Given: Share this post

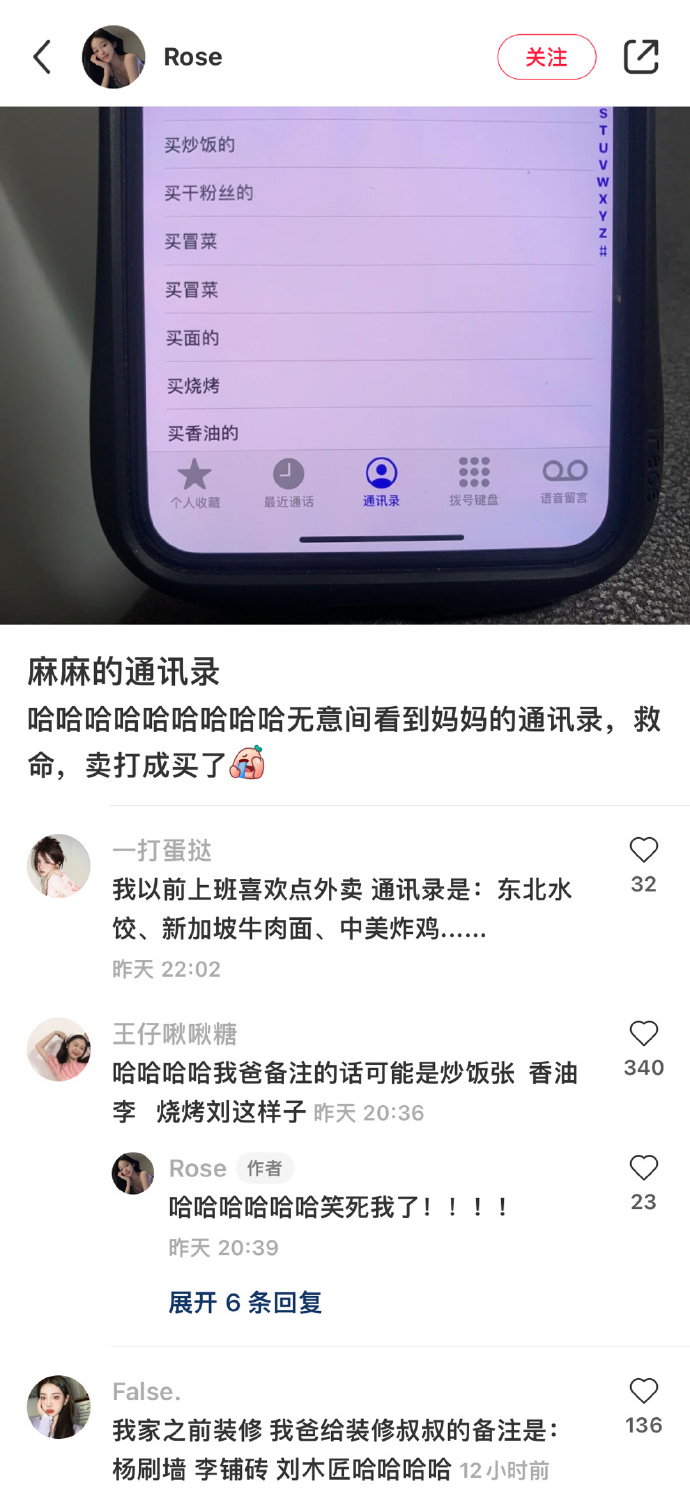Looking at the screenshot, I should tap(641, 57).
